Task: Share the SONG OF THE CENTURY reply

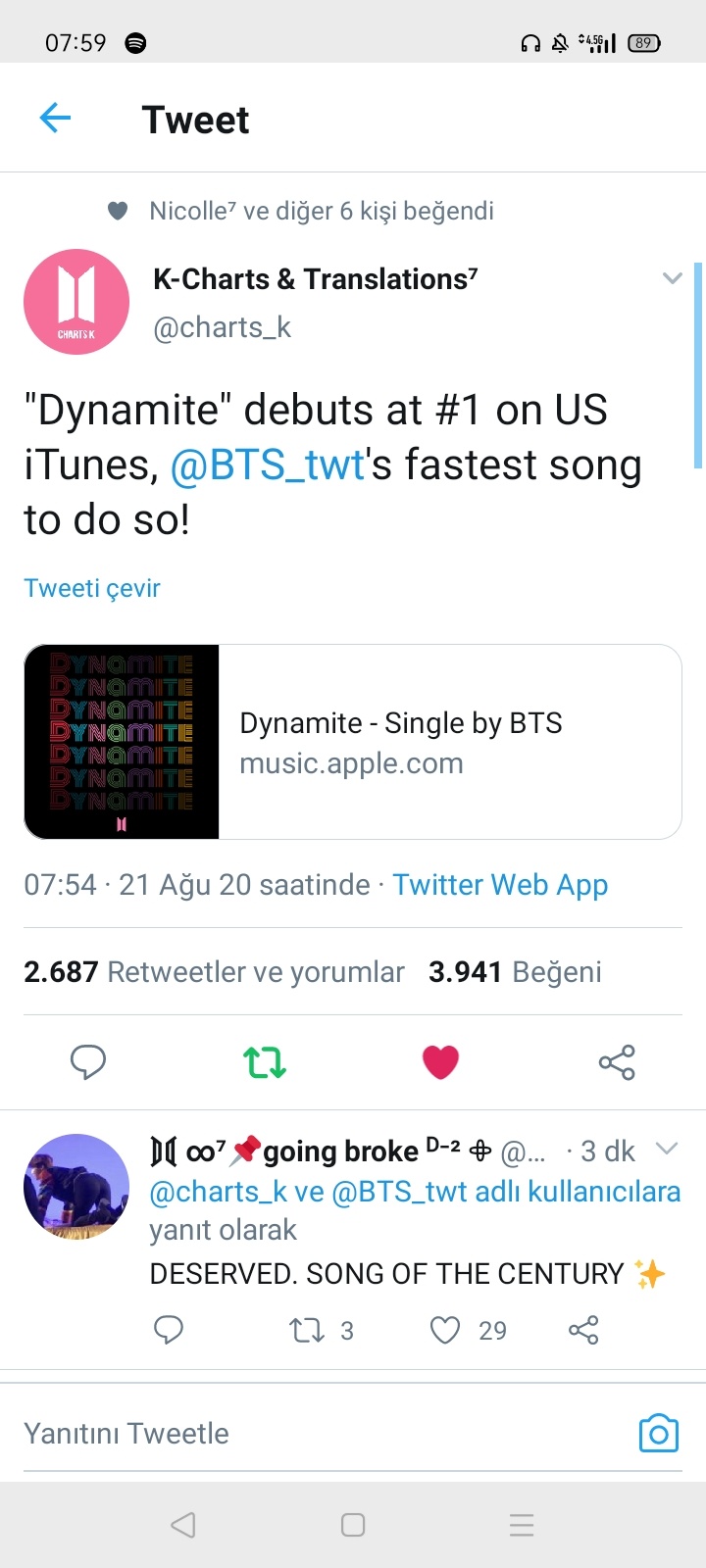Action: (x=583, y=1330)
